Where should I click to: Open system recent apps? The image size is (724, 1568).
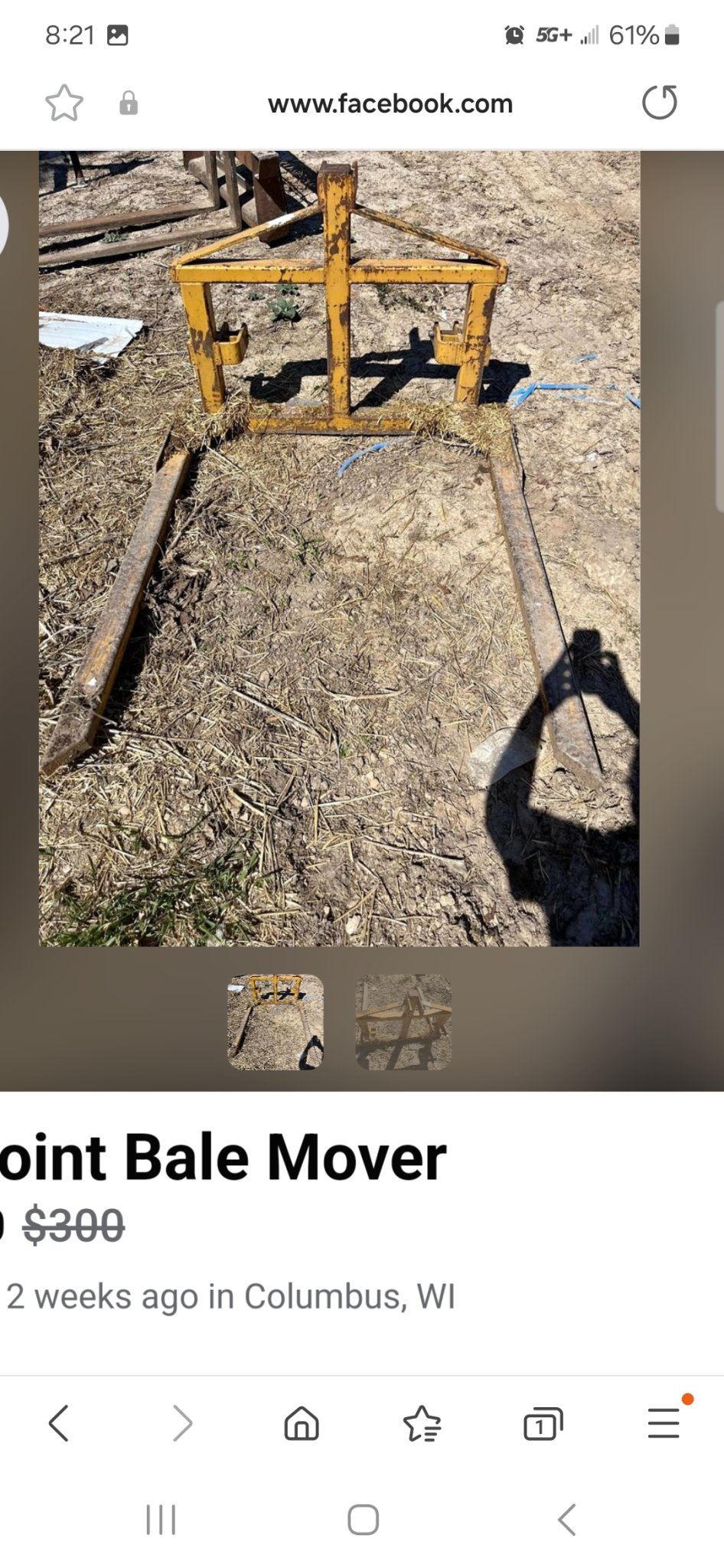[161, 1520]
